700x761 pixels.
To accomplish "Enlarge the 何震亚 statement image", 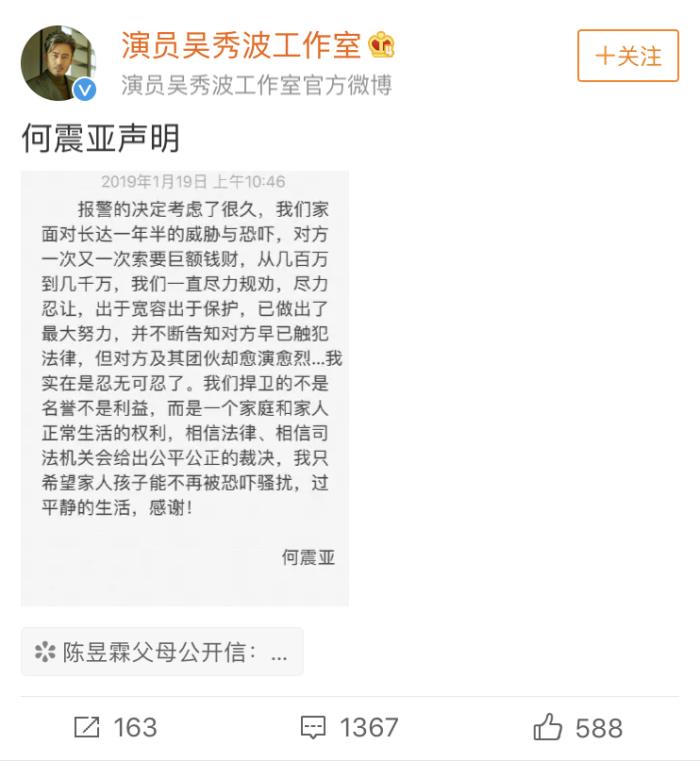I will 184,388.
